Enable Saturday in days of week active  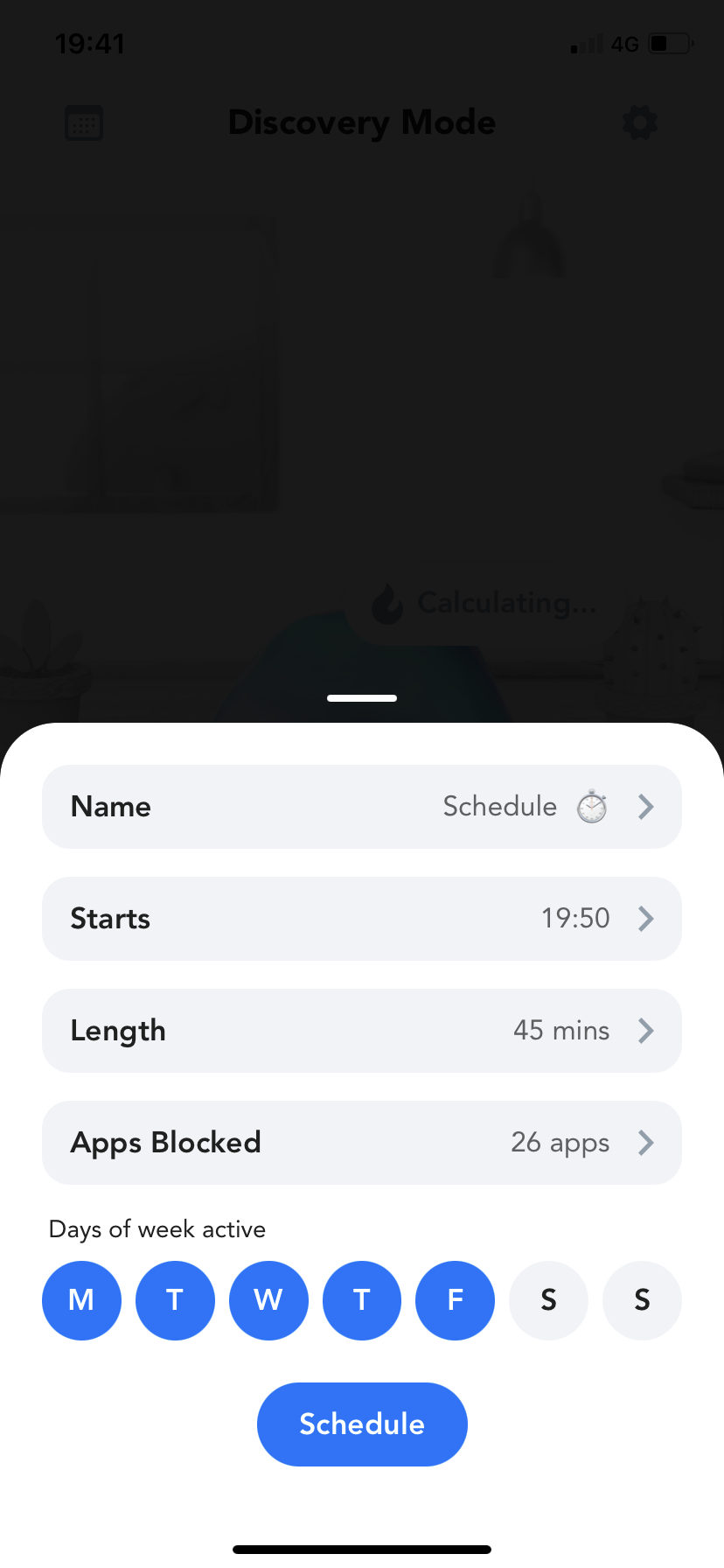pyautogui.click(x=548, y=1300)
